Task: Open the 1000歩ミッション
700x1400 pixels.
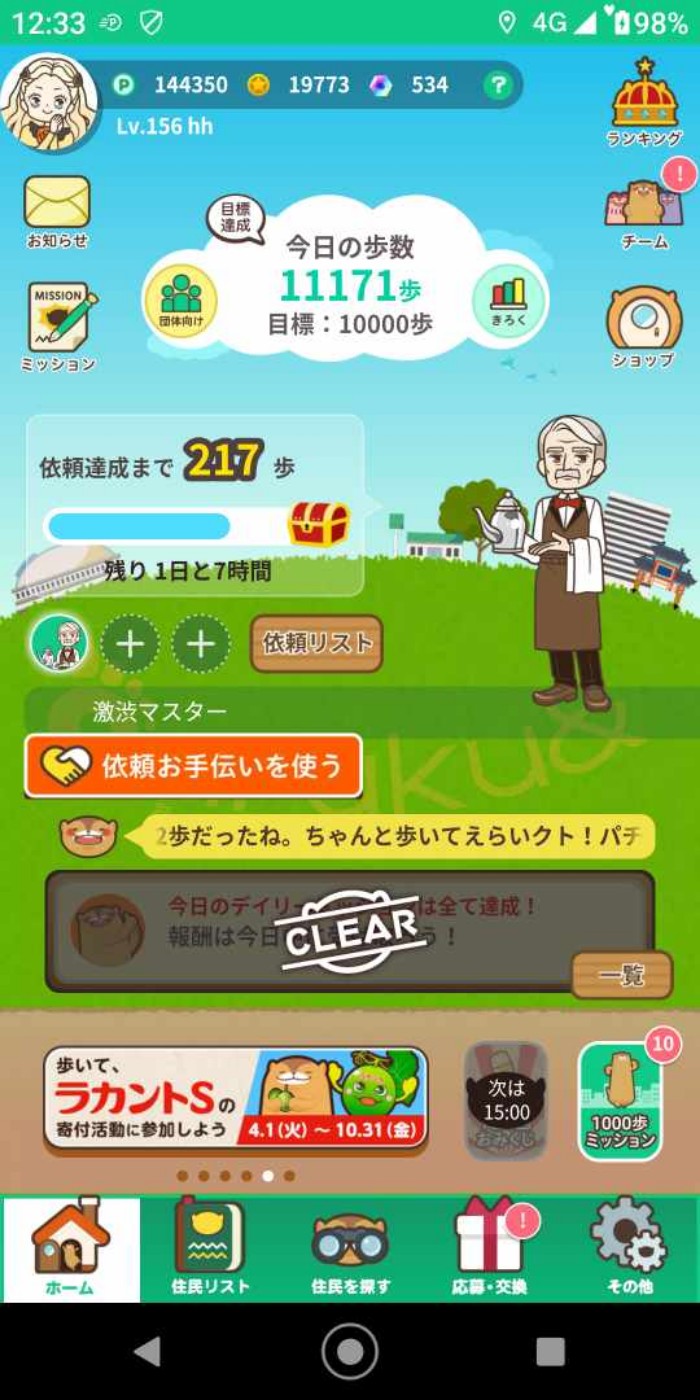Action: point(620,1100)
